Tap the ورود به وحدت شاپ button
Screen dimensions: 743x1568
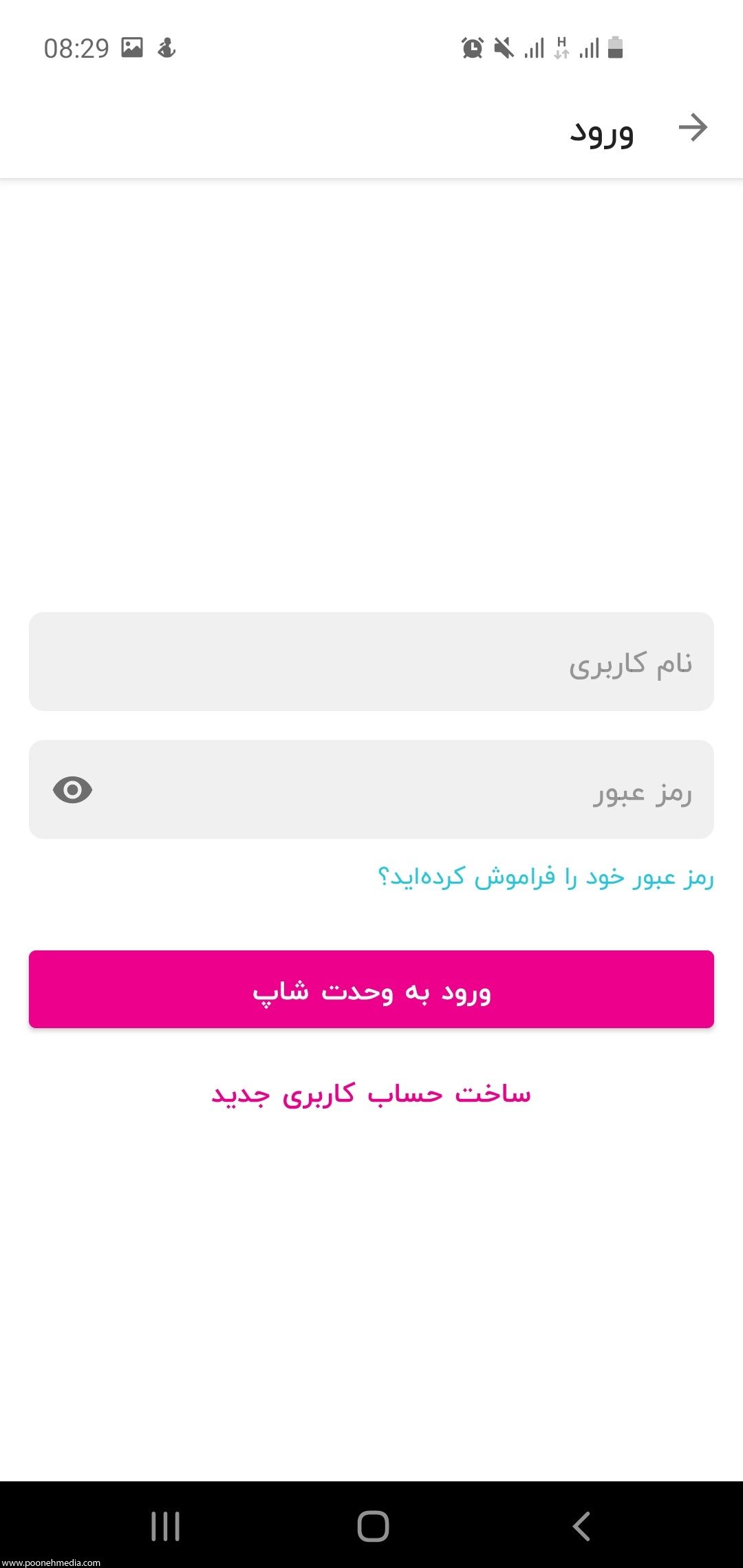click(371, 990)
